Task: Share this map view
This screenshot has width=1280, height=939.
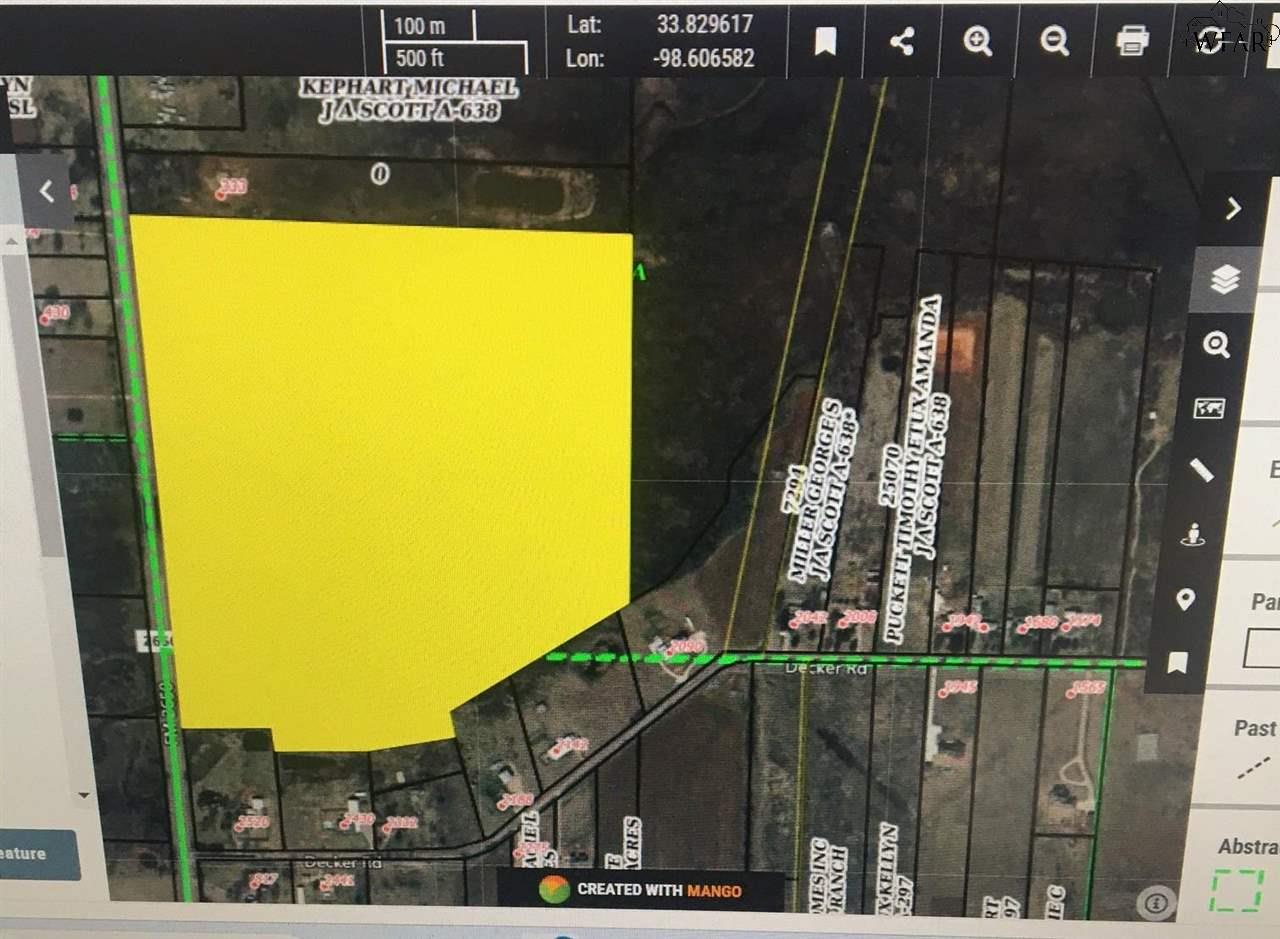Action: point(902,41)
